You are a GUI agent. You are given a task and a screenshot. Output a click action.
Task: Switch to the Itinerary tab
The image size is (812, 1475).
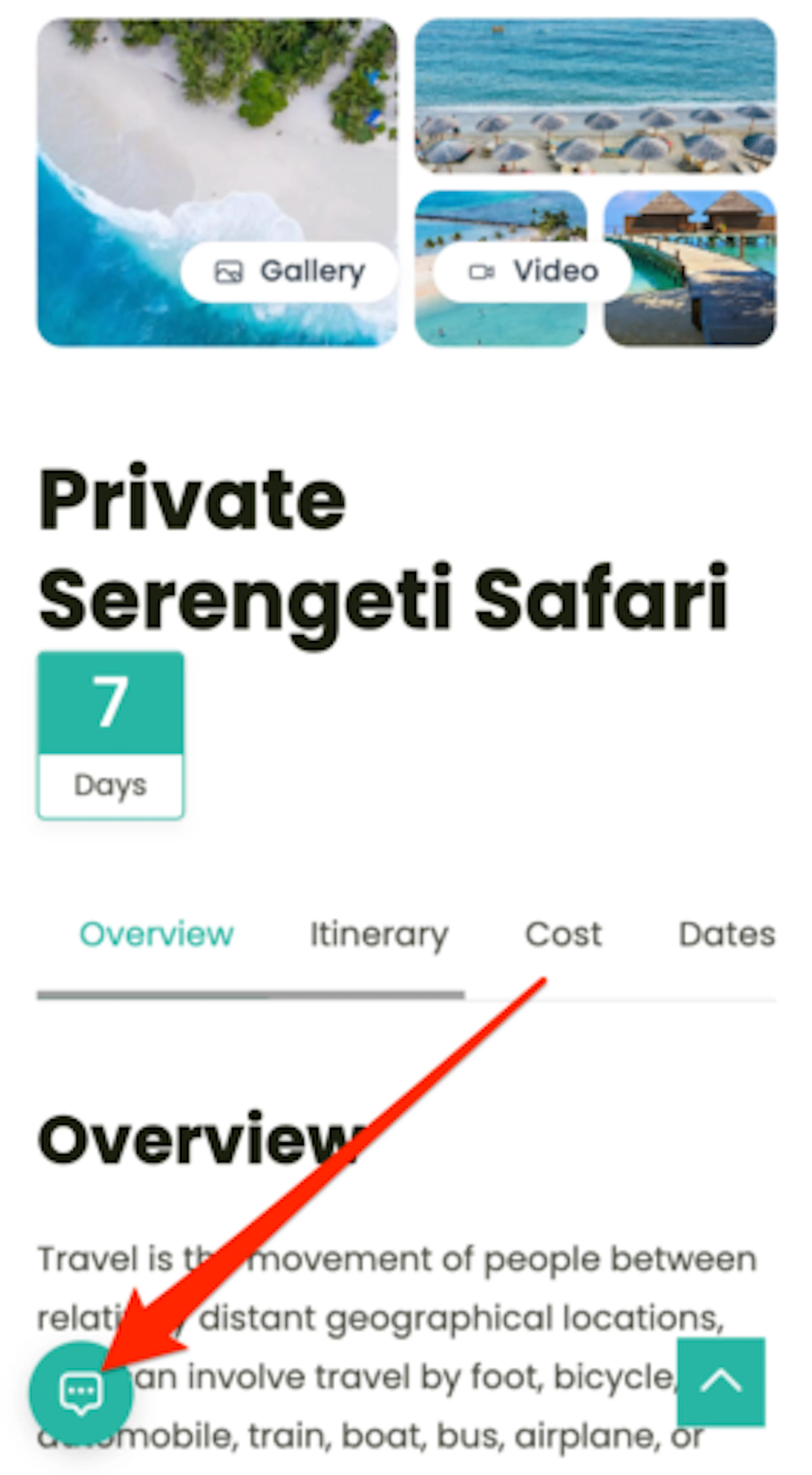coord(379,934)
